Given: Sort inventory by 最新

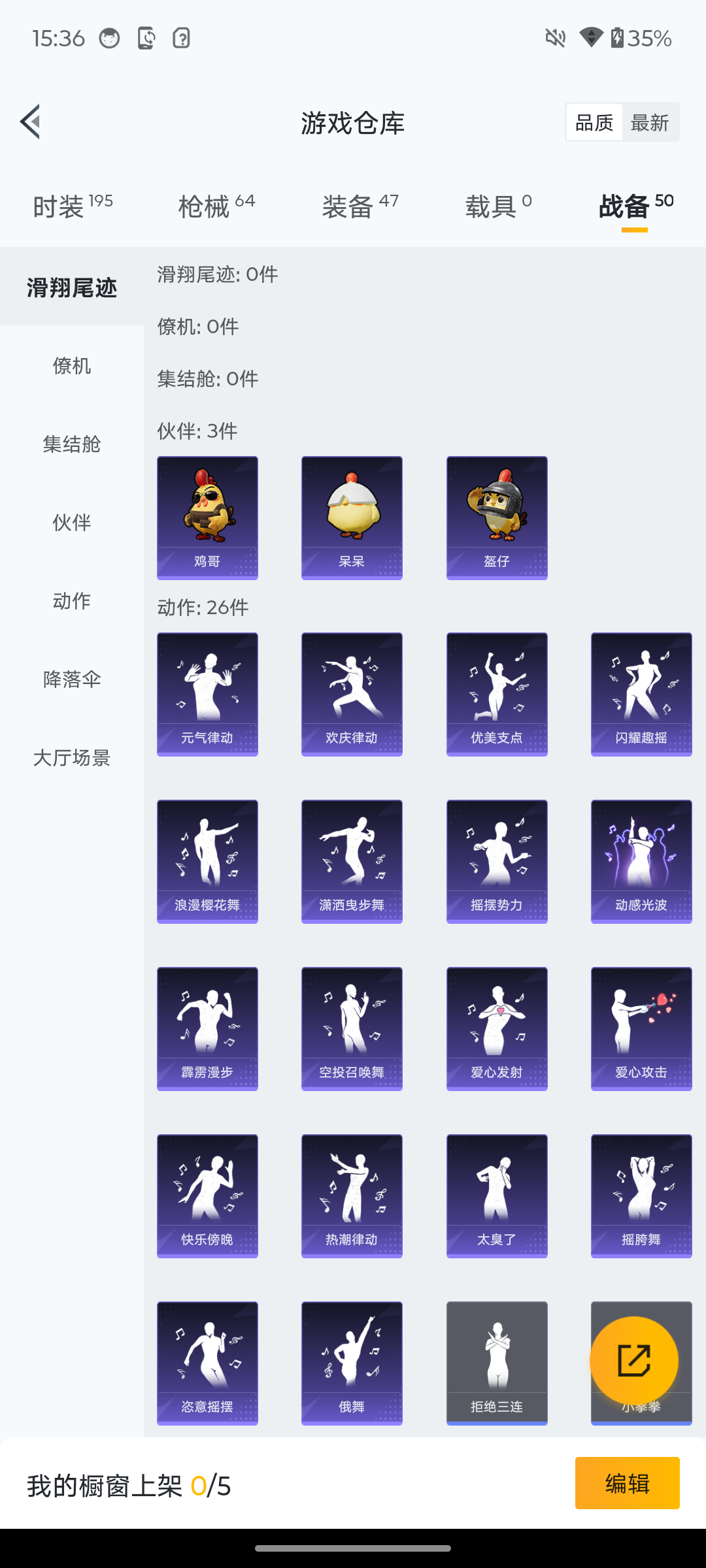Looking at the screenshot, I should click(x=649, y=122).
